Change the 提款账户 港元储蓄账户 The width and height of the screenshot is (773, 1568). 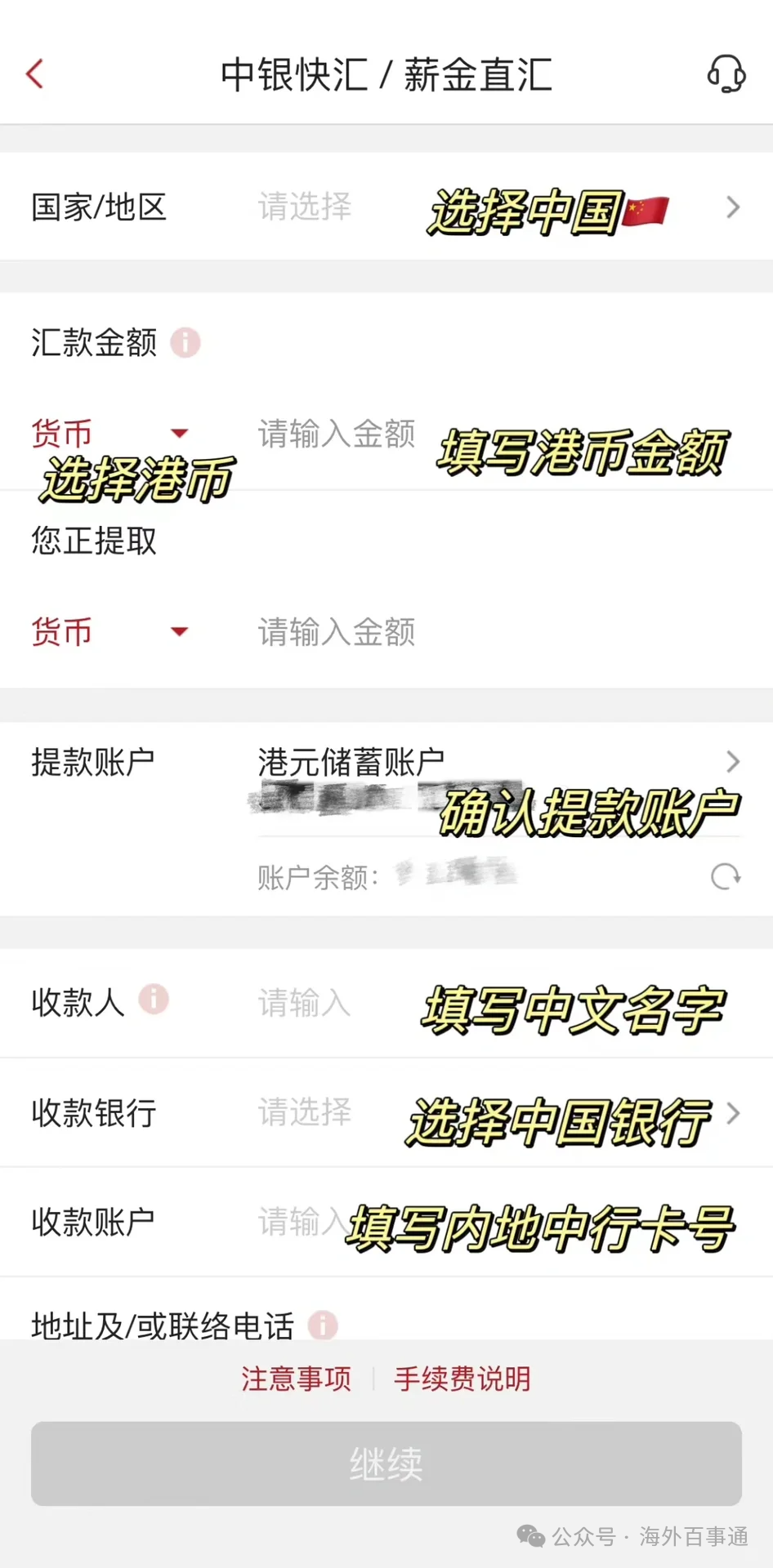coord(498,780)
